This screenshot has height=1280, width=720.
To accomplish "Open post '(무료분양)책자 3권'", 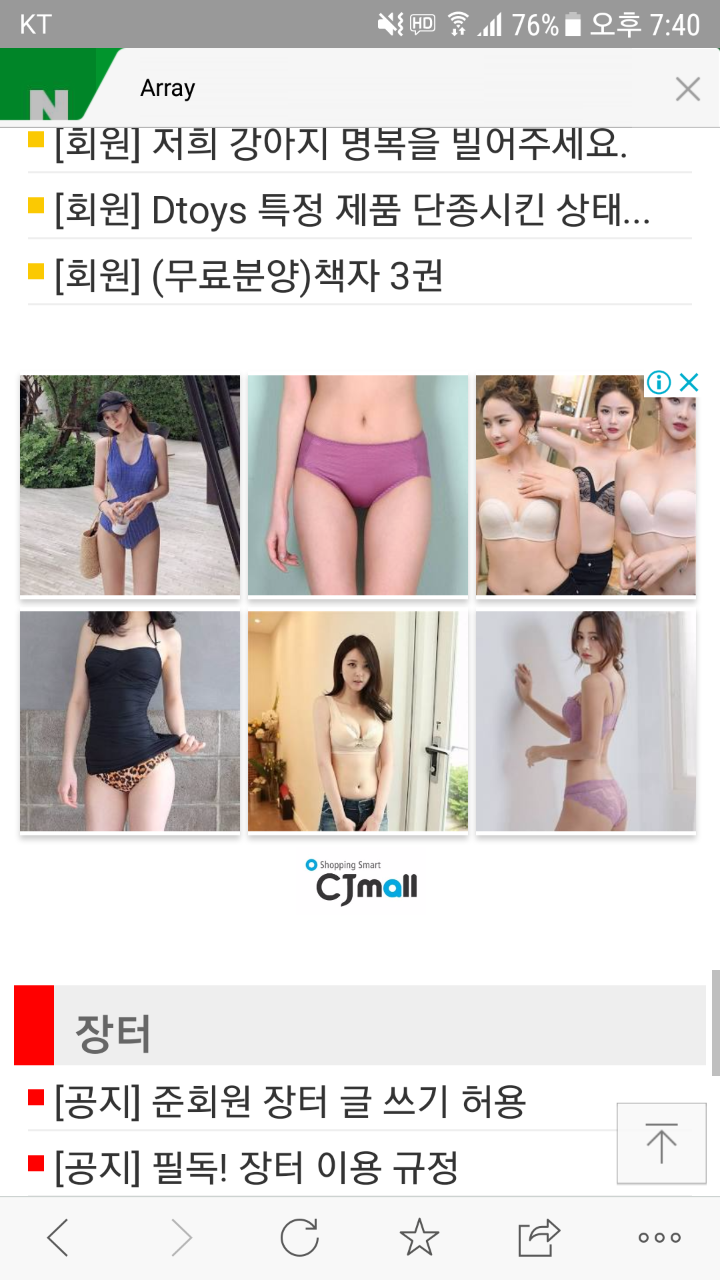I will click(x=248, y=276).
